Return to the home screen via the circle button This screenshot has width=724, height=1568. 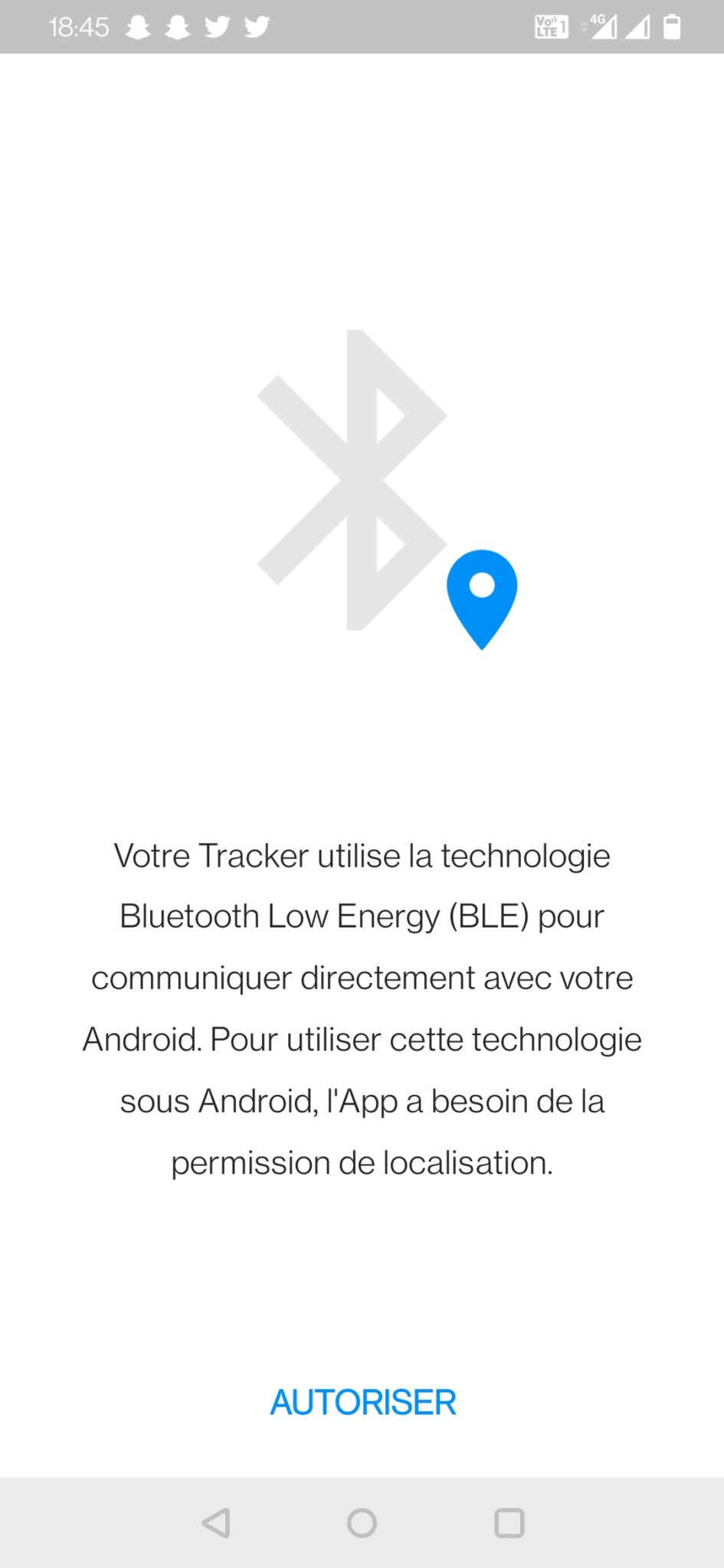pos(362,1523)
